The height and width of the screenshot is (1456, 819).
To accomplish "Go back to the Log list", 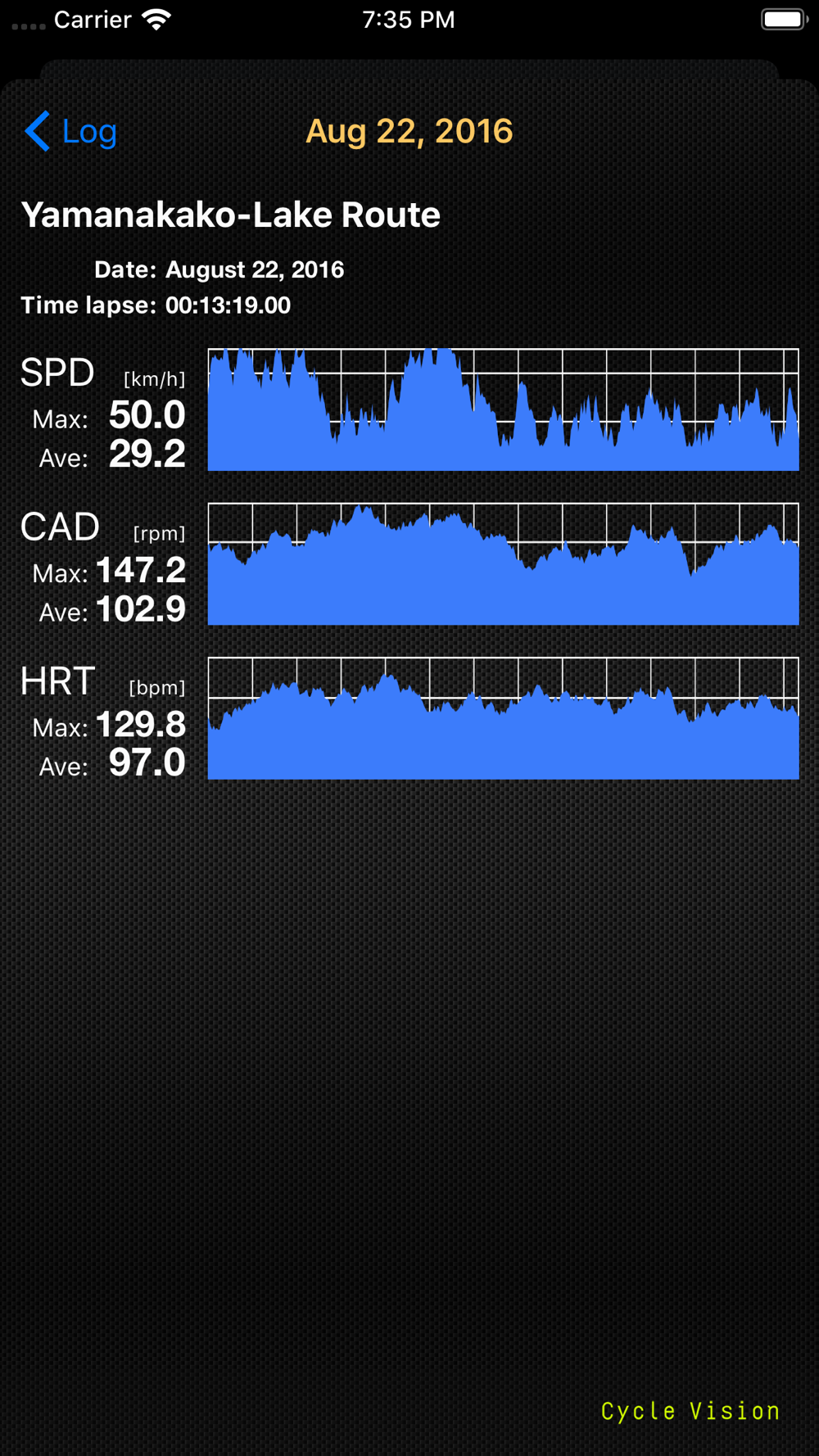I will (71, 131).
